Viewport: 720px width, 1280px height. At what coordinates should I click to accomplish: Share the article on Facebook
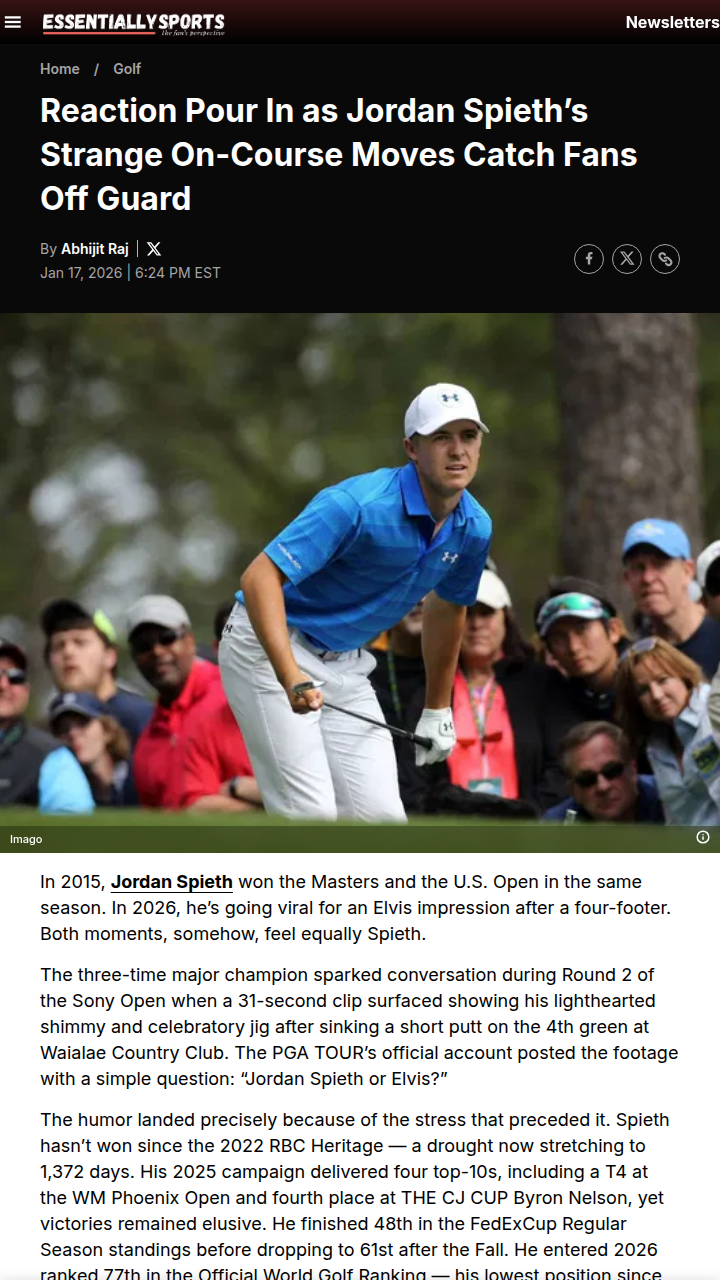(589, 259)
